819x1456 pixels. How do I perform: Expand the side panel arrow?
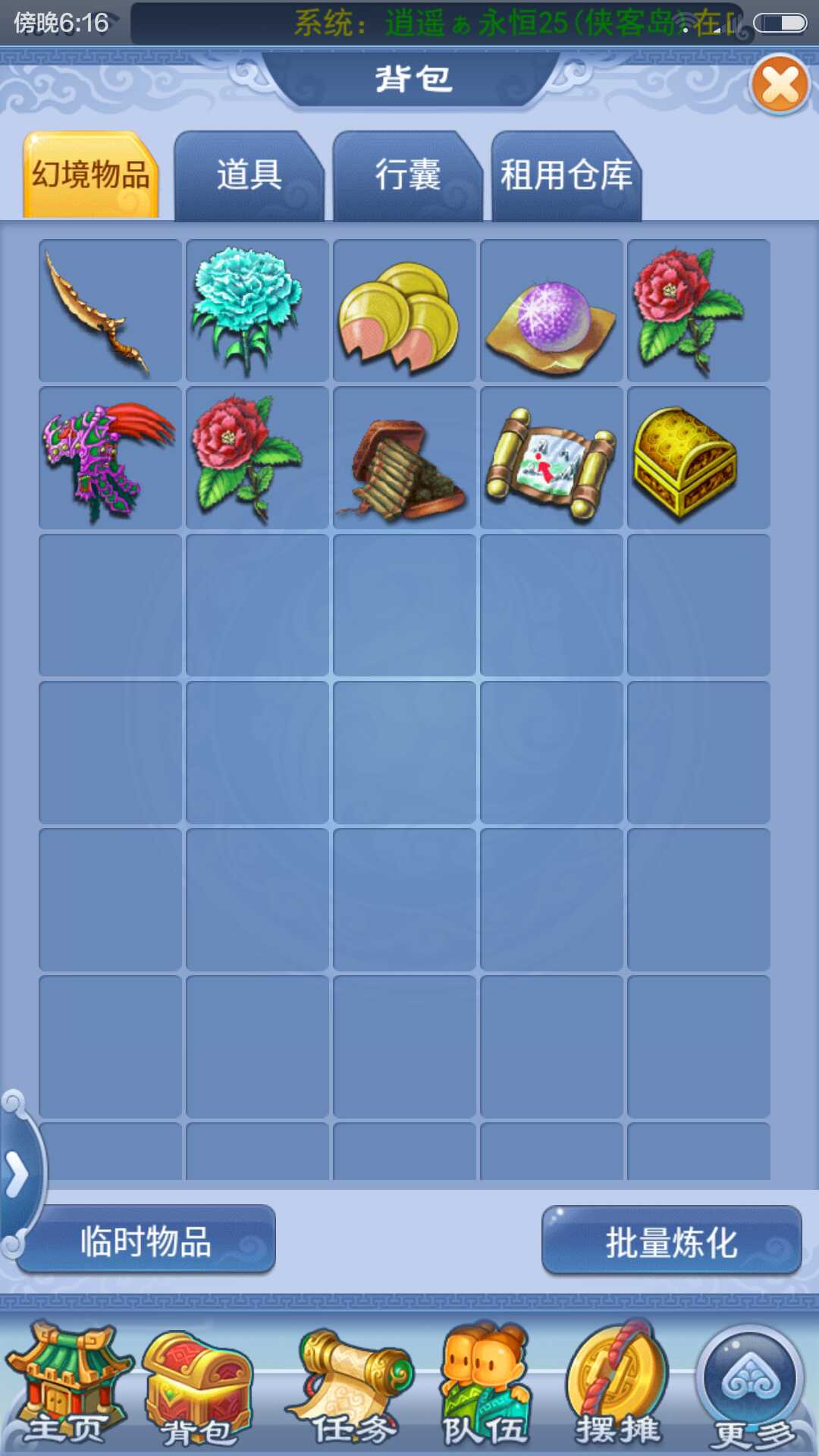(x=17, y=1175)
